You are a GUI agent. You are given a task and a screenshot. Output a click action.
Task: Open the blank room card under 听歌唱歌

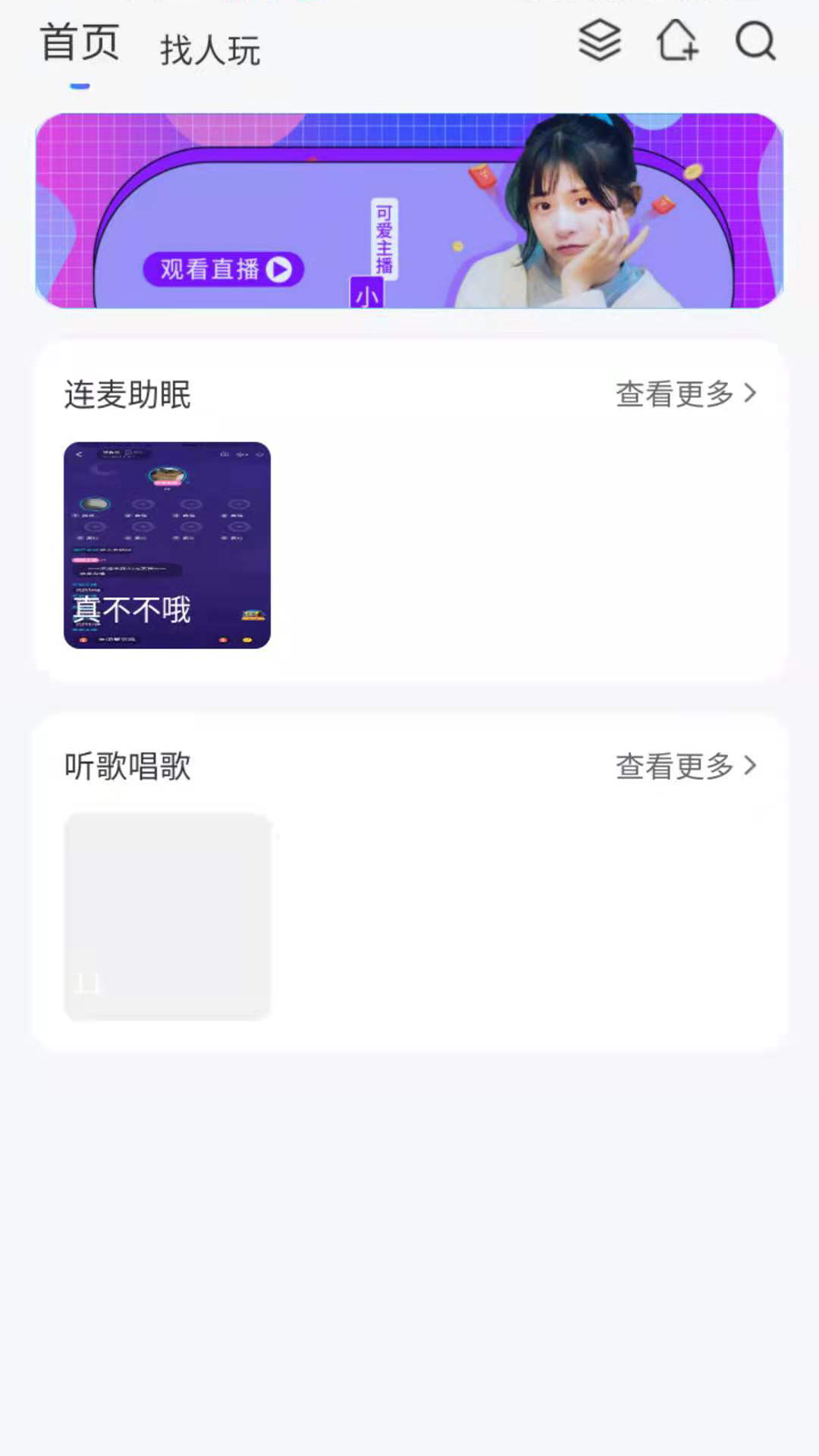167,917
